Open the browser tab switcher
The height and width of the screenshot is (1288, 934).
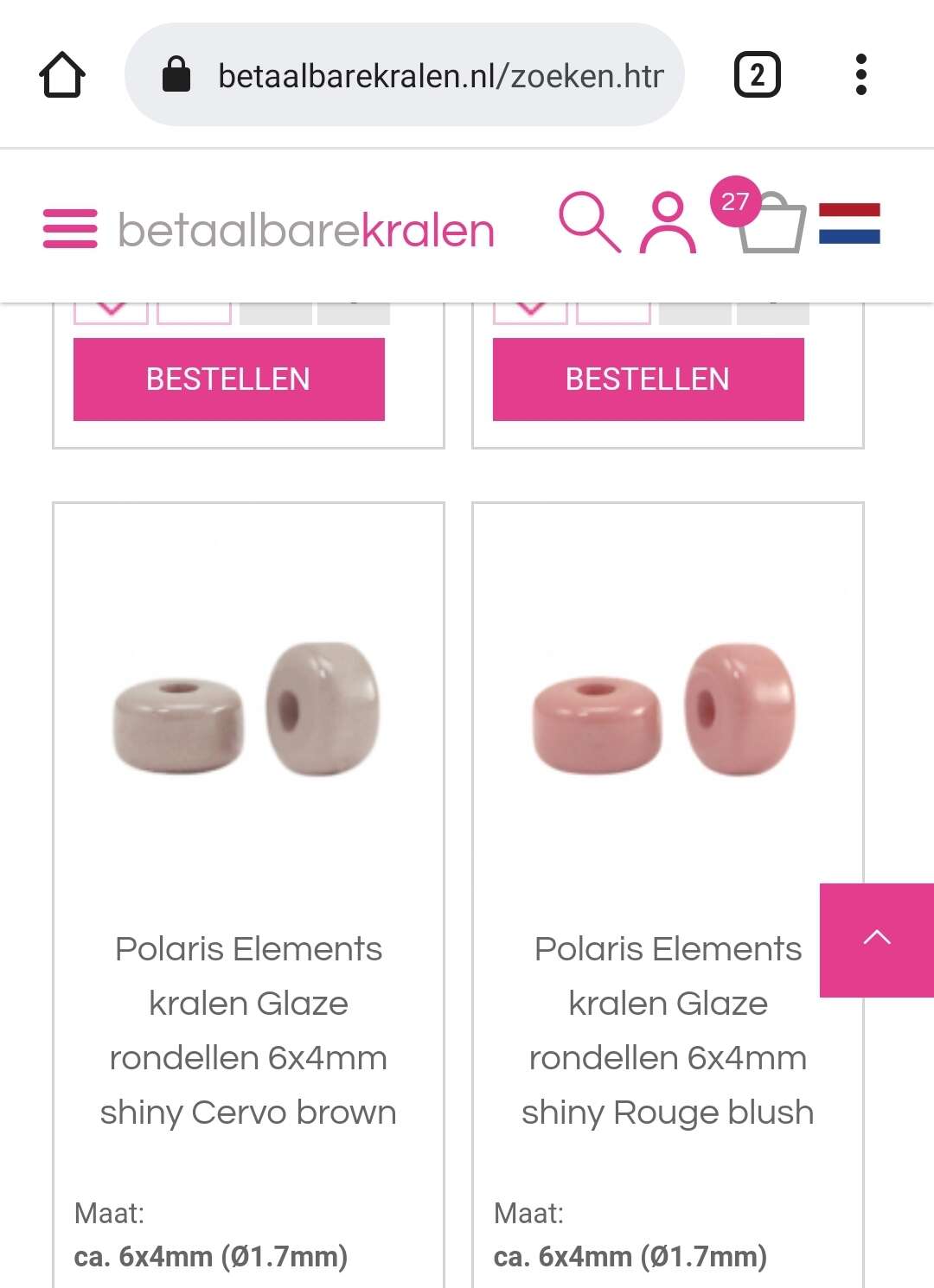click(x=757, y=75)
